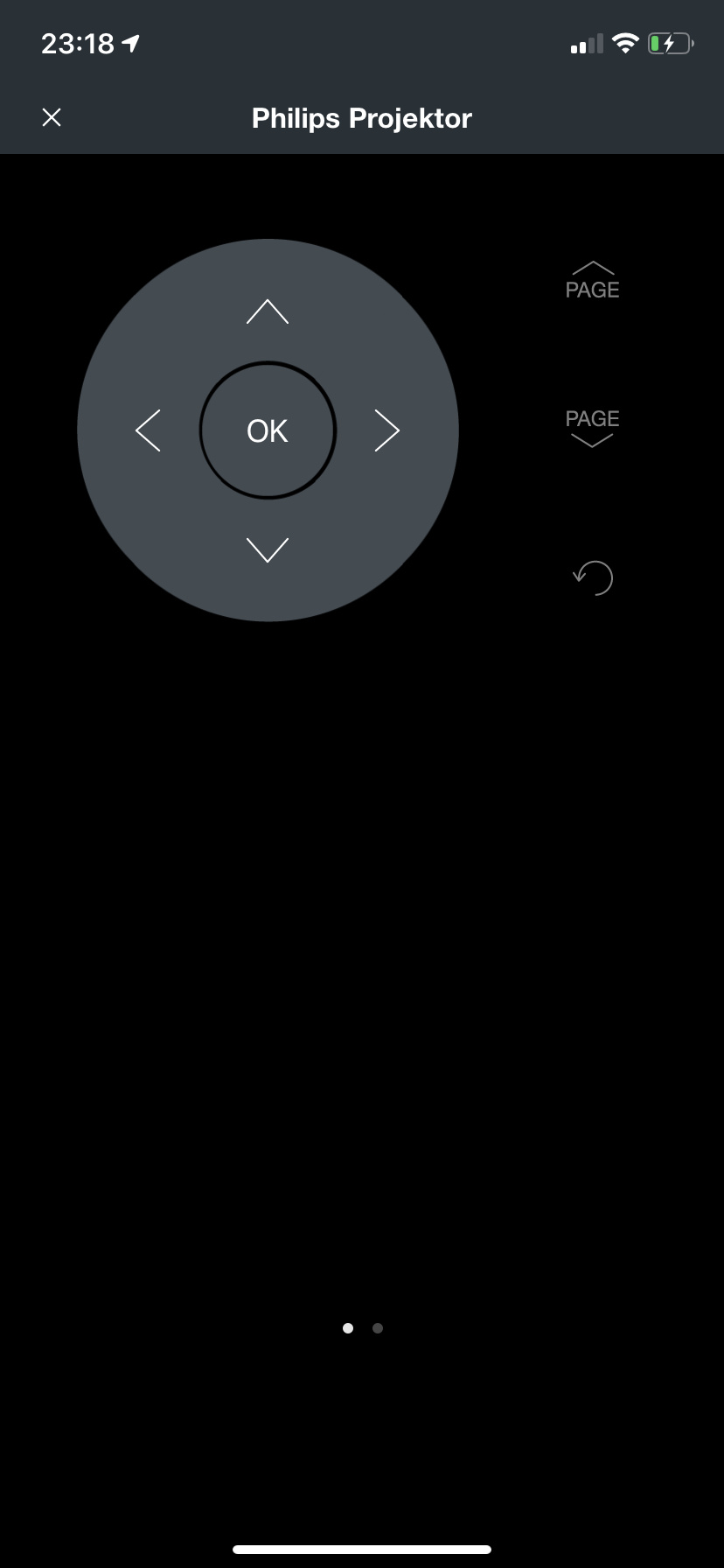Image resolution: width=724 pixels, height=1568 pixels.
Task: Tap the circular return arrow icon
Action: coord(593,577)
